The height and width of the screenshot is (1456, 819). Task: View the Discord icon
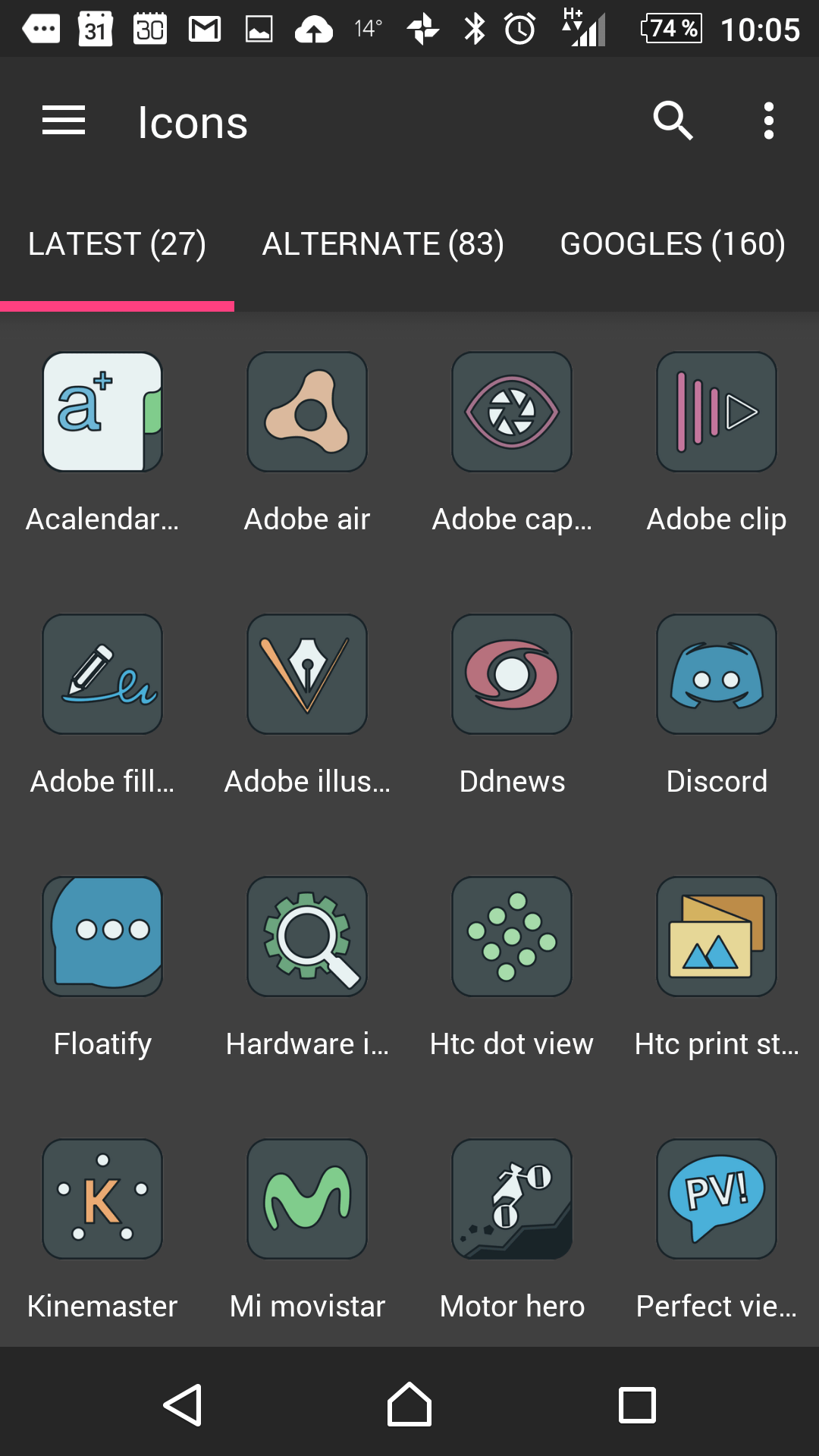click(x=717, y=674)
